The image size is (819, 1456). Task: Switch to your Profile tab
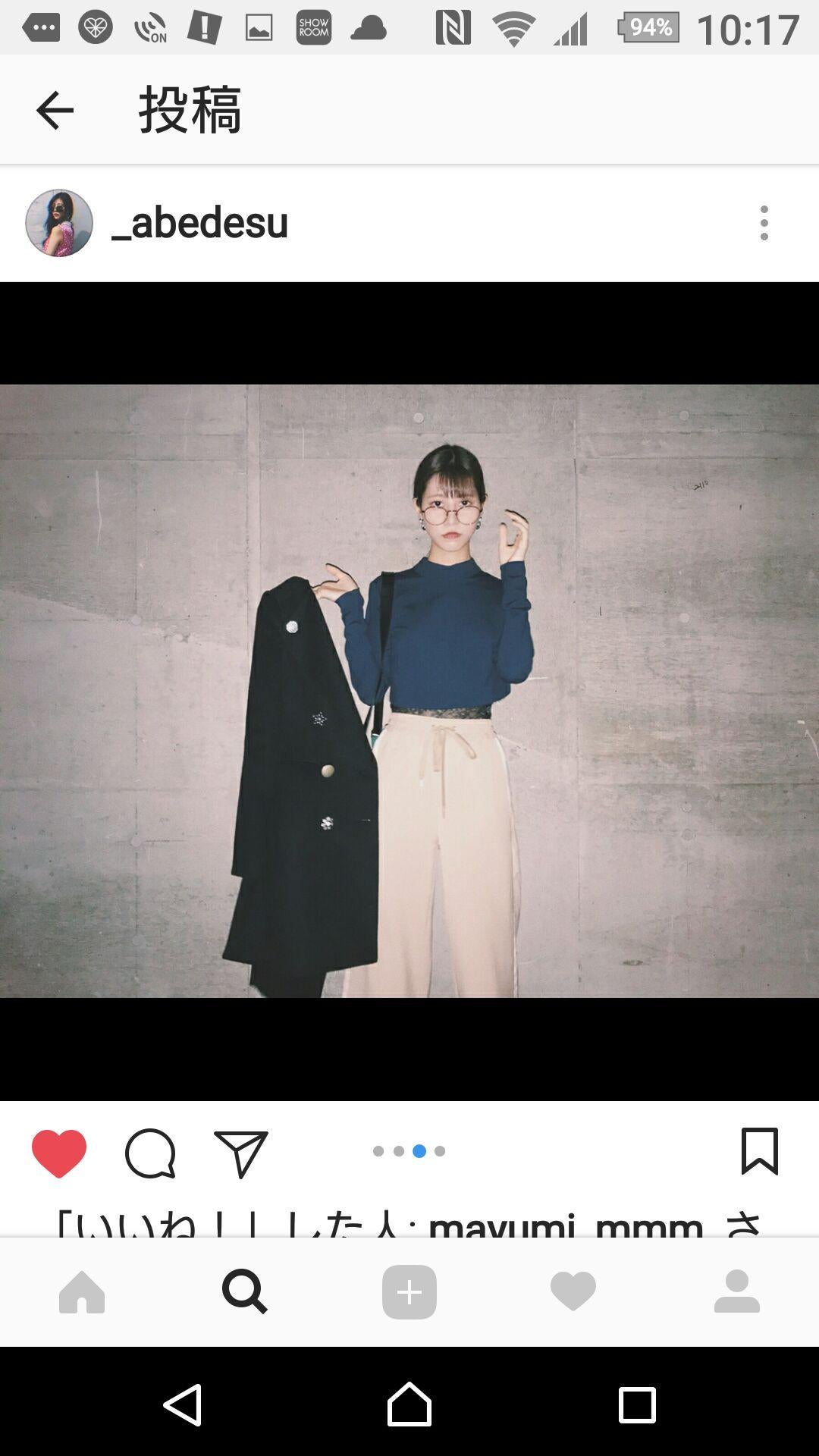coord(736,1291)
